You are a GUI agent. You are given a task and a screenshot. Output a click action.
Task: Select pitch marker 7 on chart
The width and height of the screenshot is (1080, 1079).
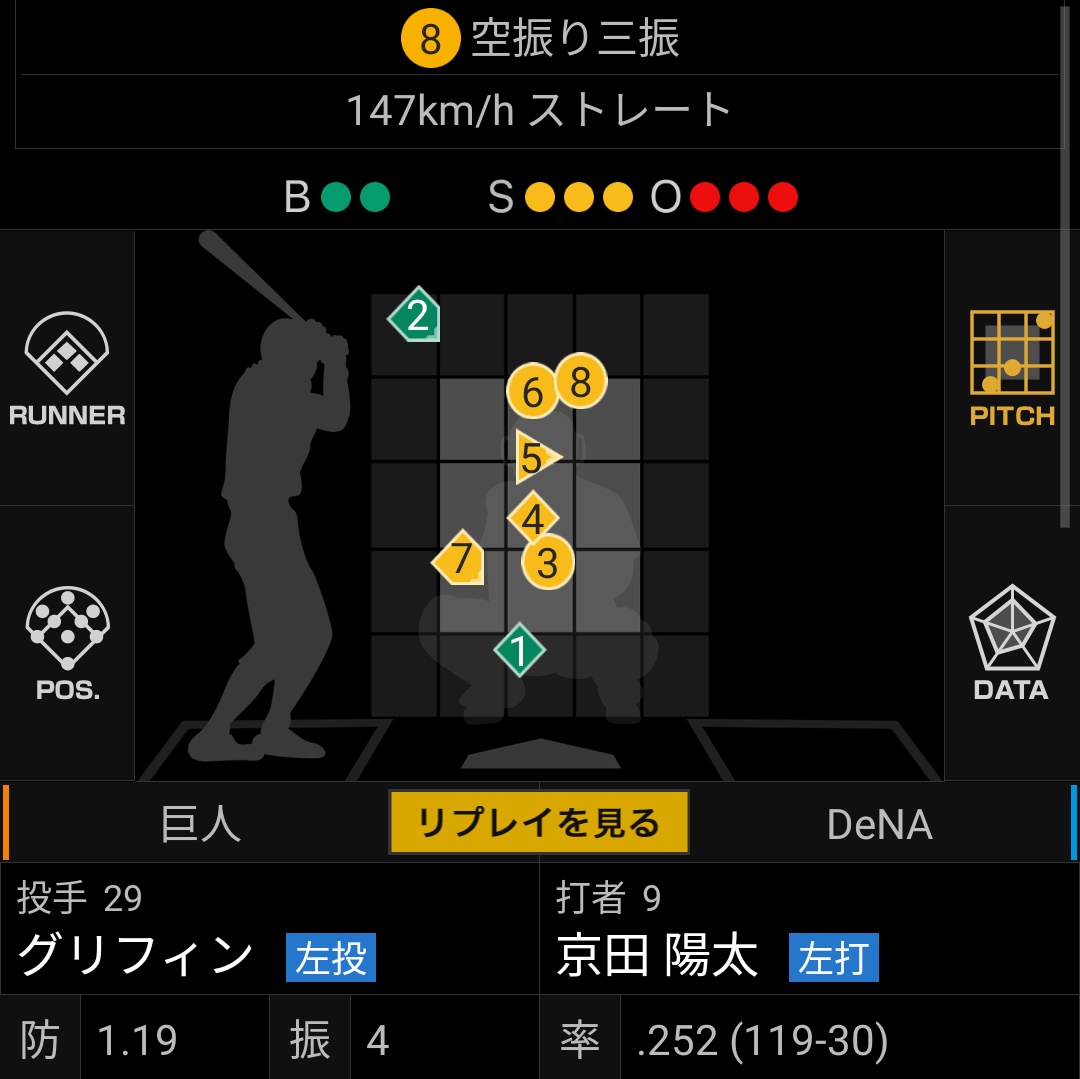460,559
